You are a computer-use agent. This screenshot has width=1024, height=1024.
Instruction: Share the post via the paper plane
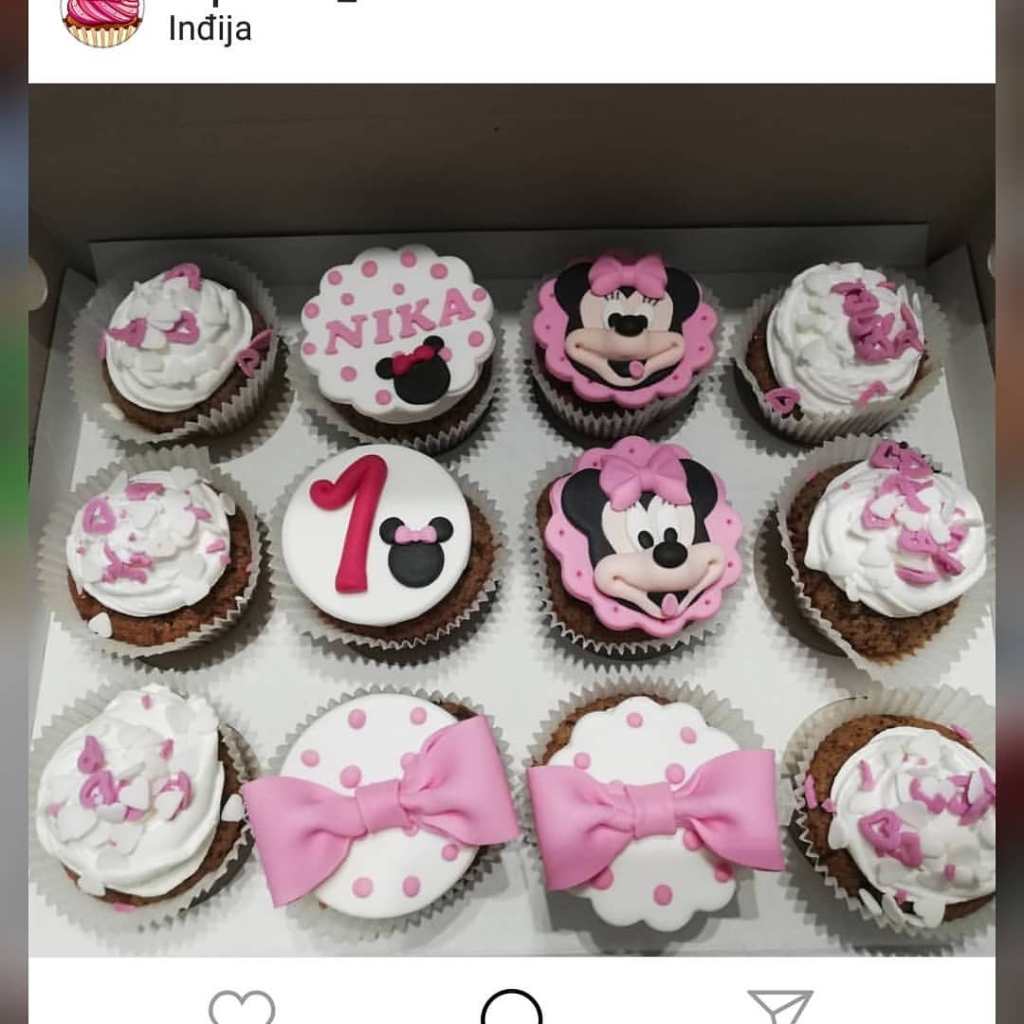(x=779, y=1008)
